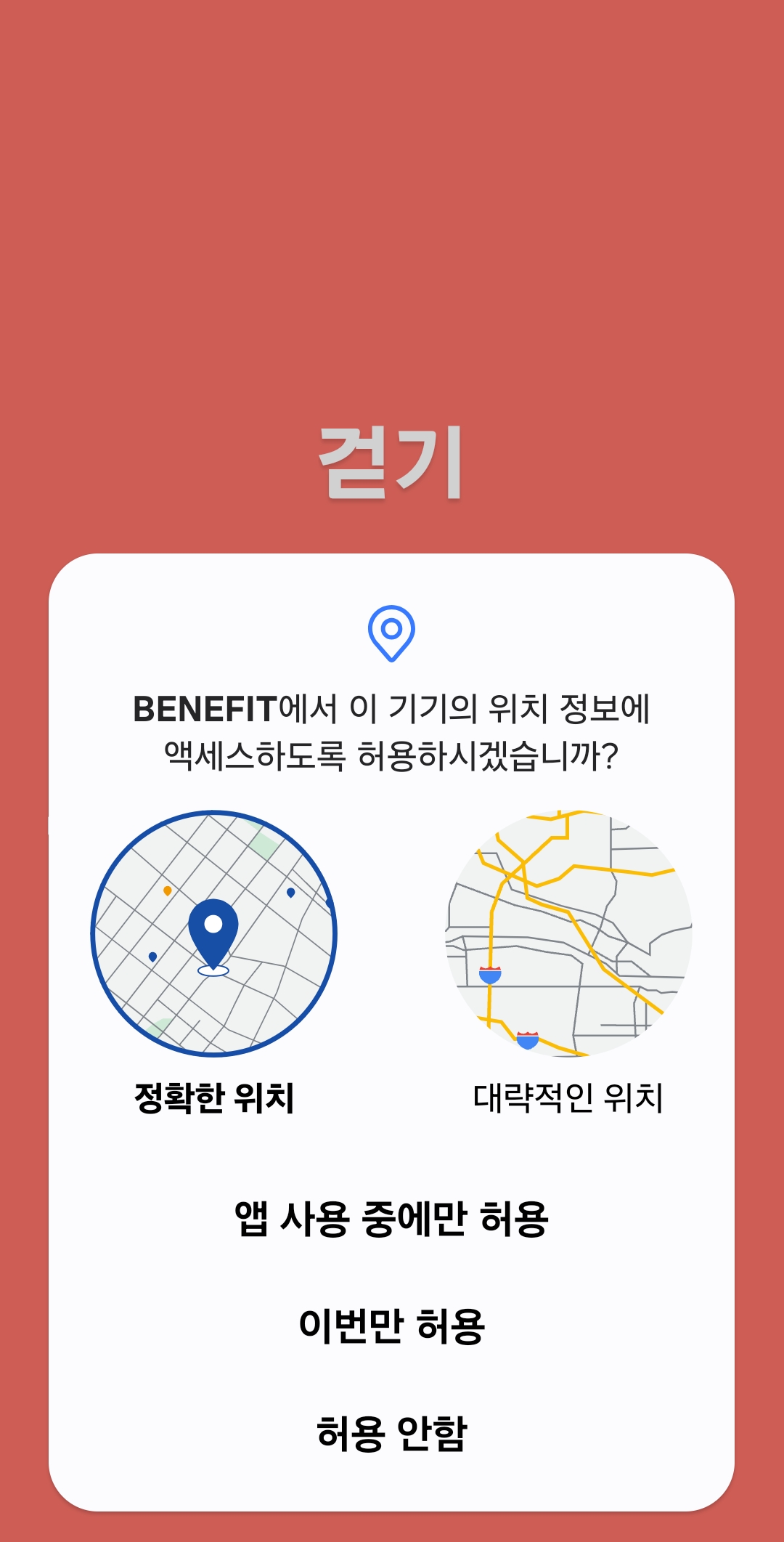The image size is (784, 1542).
Task: Choose 대략적인 위치 accuracy option
Action: pos(570,1097)
